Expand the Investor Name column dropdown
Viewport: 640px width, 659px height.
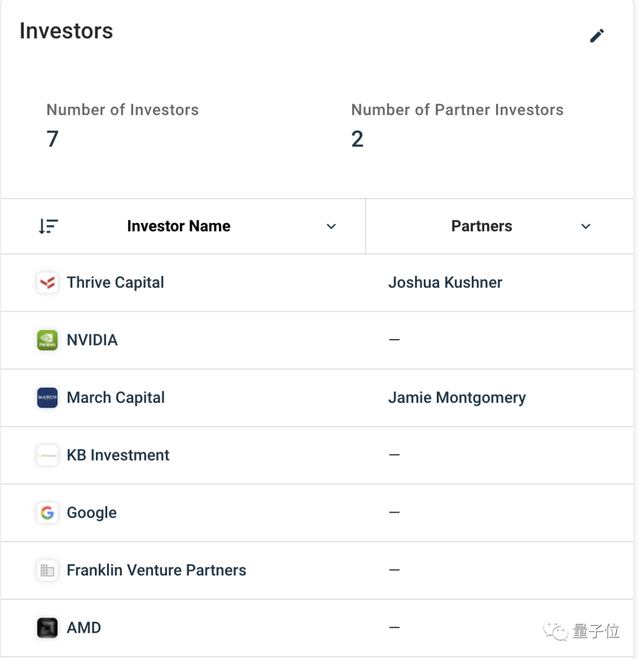point(331,226)
